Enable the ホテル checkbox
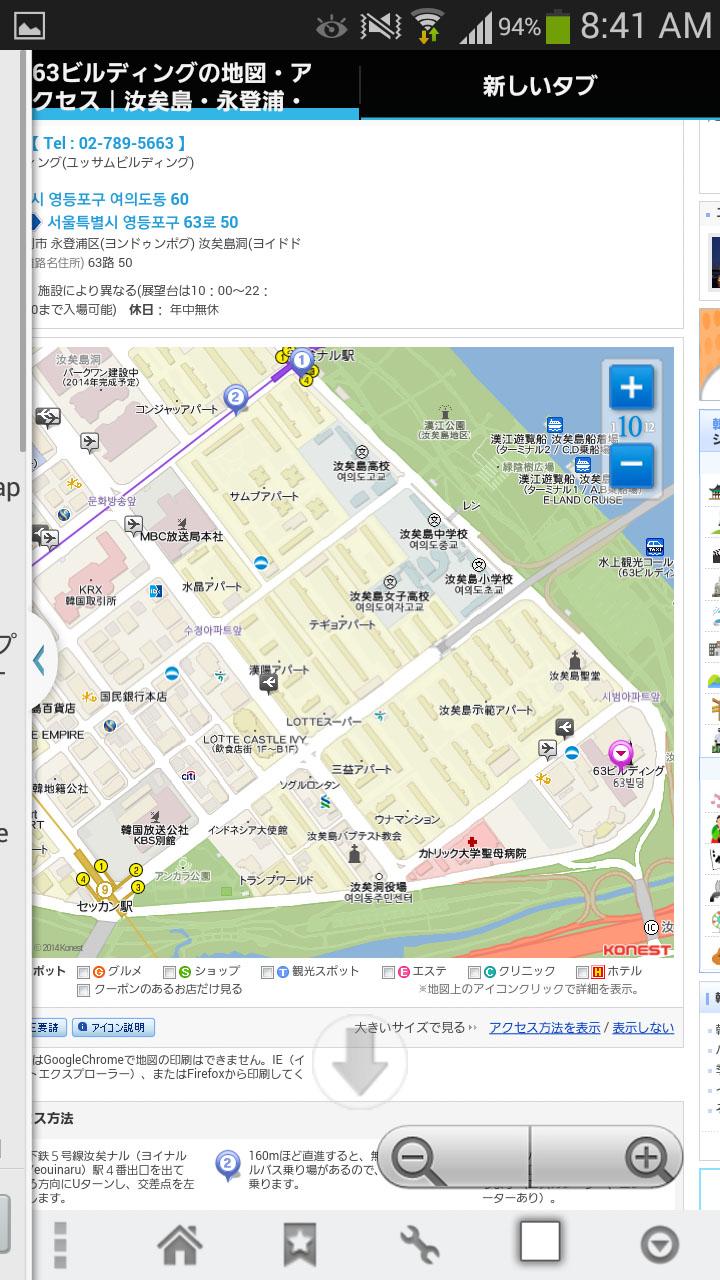The height and width of the screenshot is (1280, 720). [x=583, y=972]
